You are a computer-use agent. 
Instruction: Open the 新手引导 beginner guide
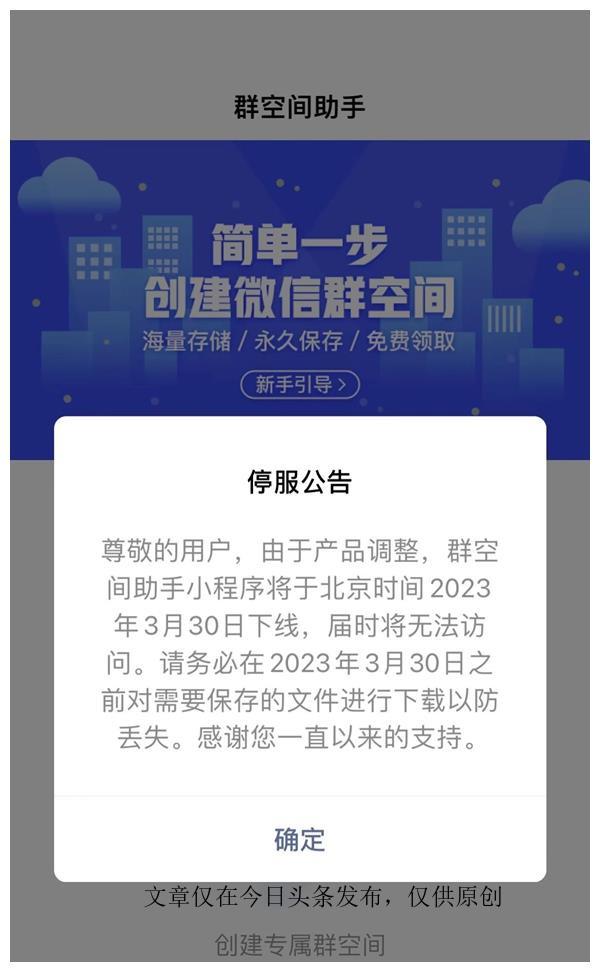click(x=299, y=384)
